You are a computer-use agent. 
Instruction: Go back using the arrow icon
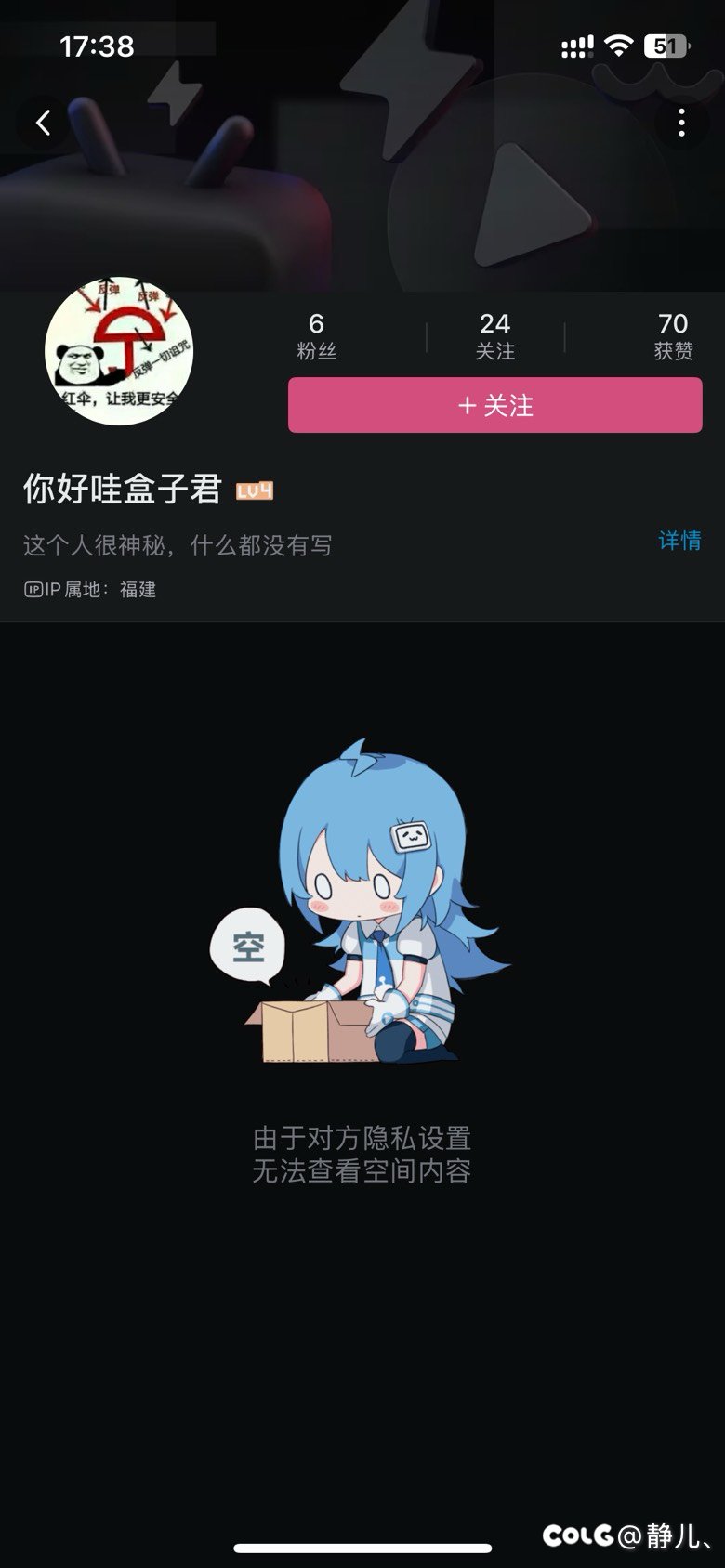click(x=43, y=123)
